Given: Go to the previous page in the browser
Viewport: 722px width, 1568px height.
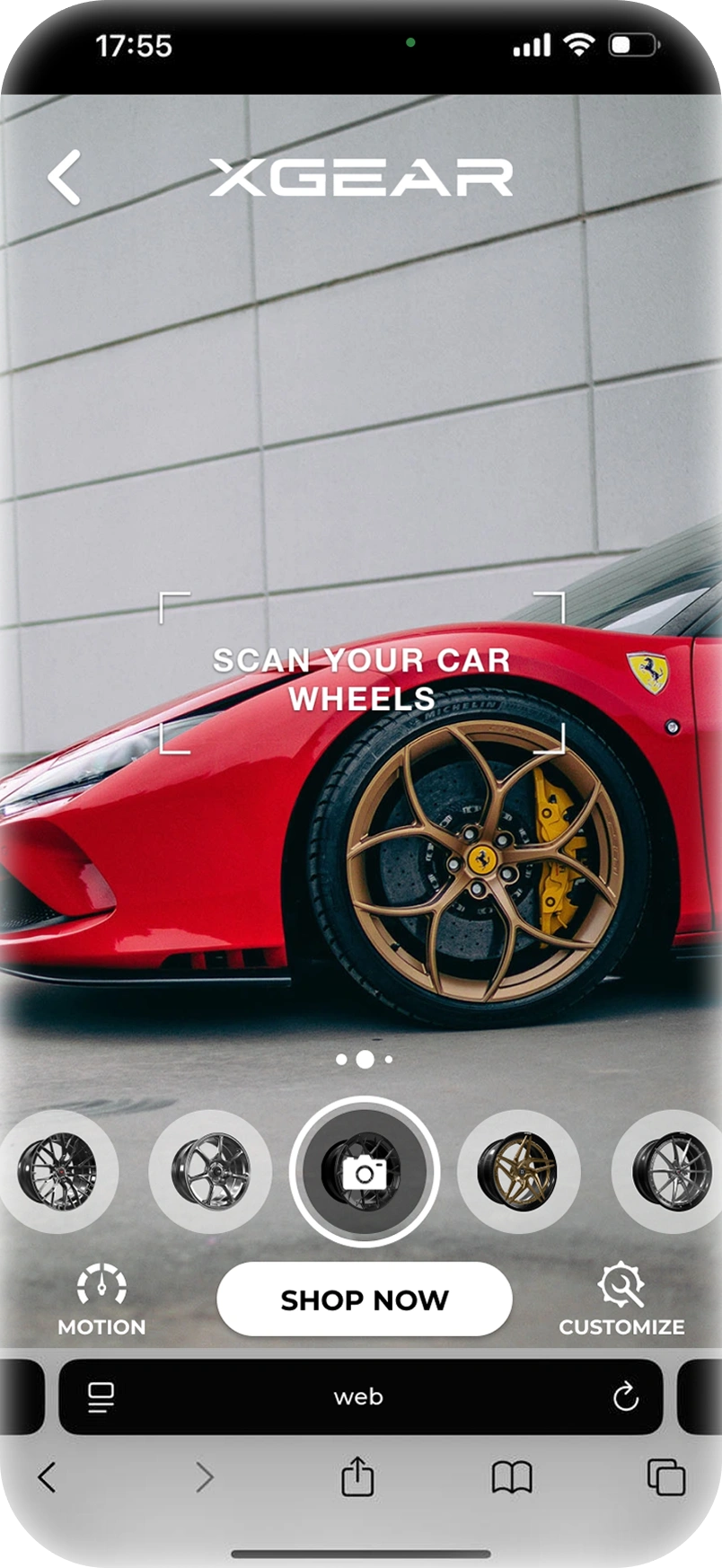Looking at the screenshot, I should click(x=47, y=1477).
